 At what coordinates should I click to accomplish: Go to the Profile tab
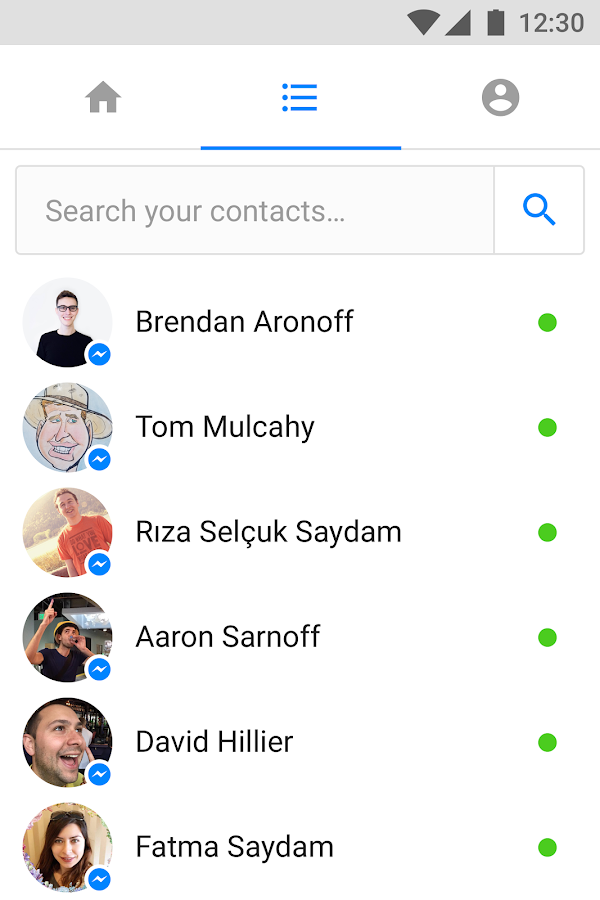tap(500, 98)
